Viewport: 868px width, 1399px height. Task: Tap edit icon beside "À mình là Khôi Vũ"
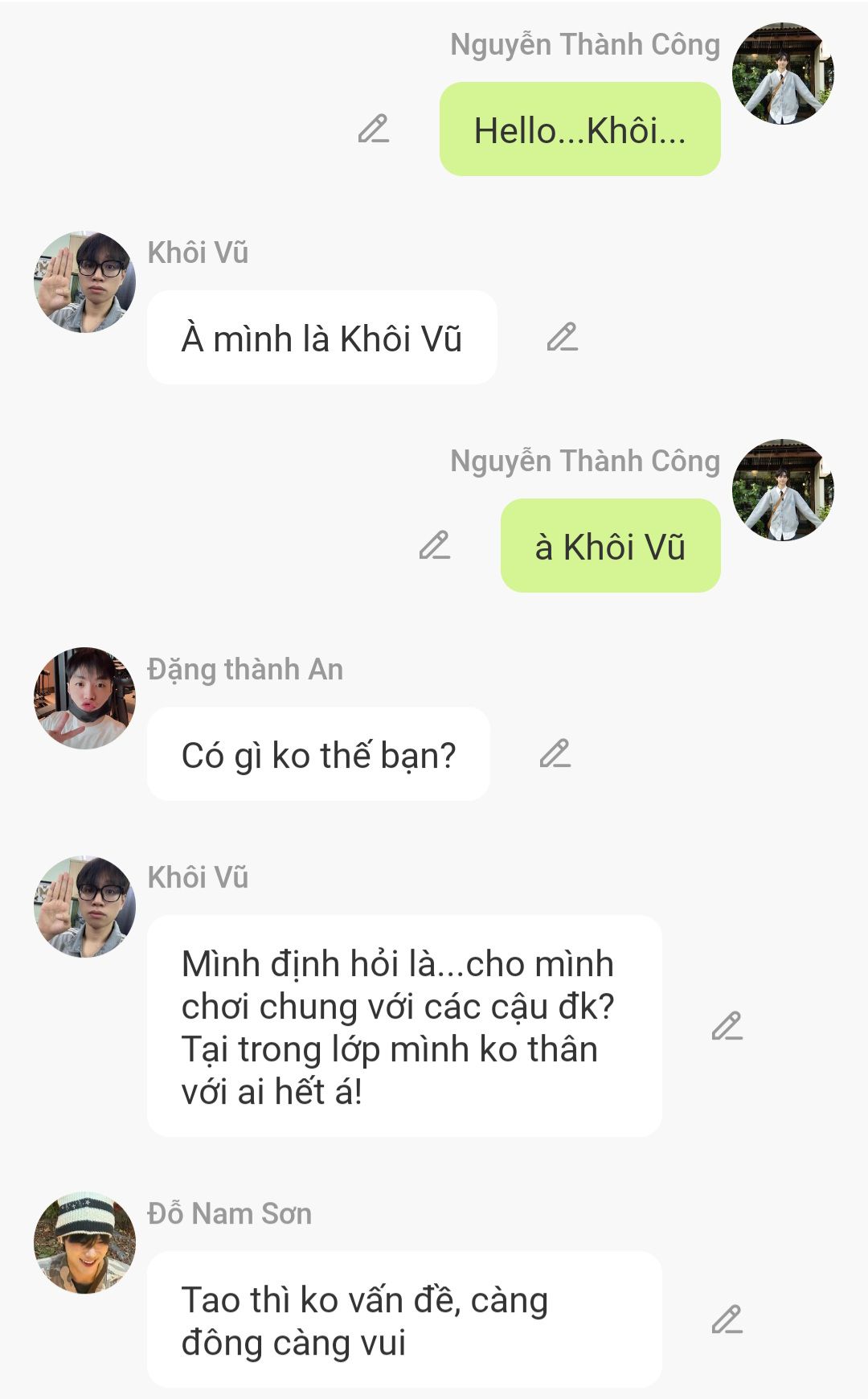tap(563, 338)
